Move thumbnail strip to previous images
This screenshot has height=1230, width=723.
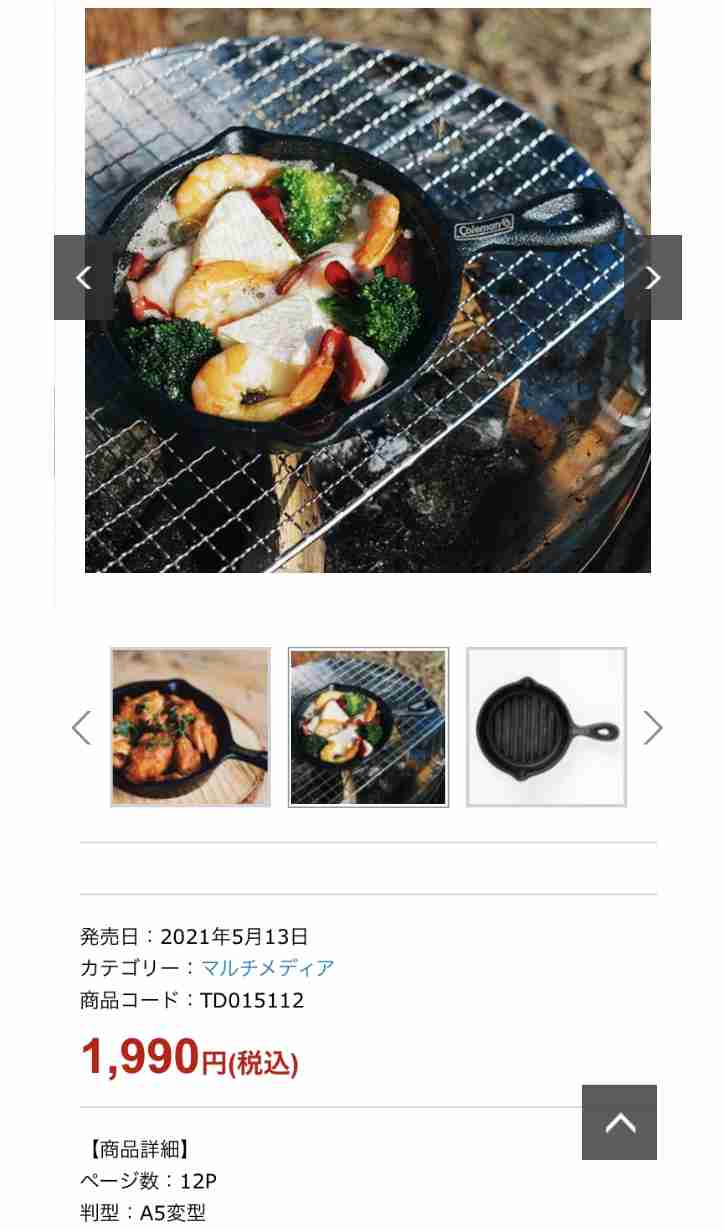point(82,728)
